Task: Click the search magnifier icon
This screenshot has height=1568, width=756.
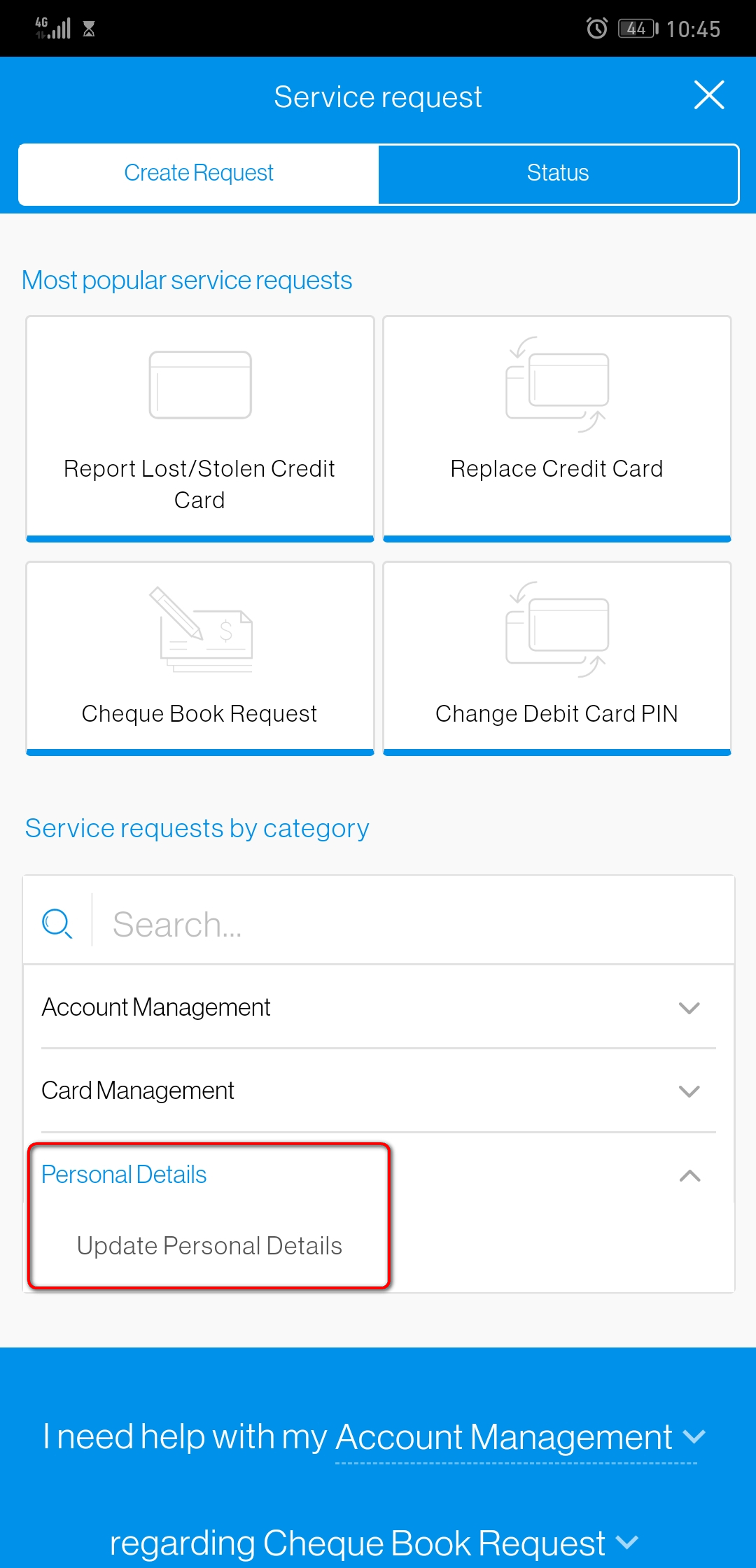Action: 57,923
